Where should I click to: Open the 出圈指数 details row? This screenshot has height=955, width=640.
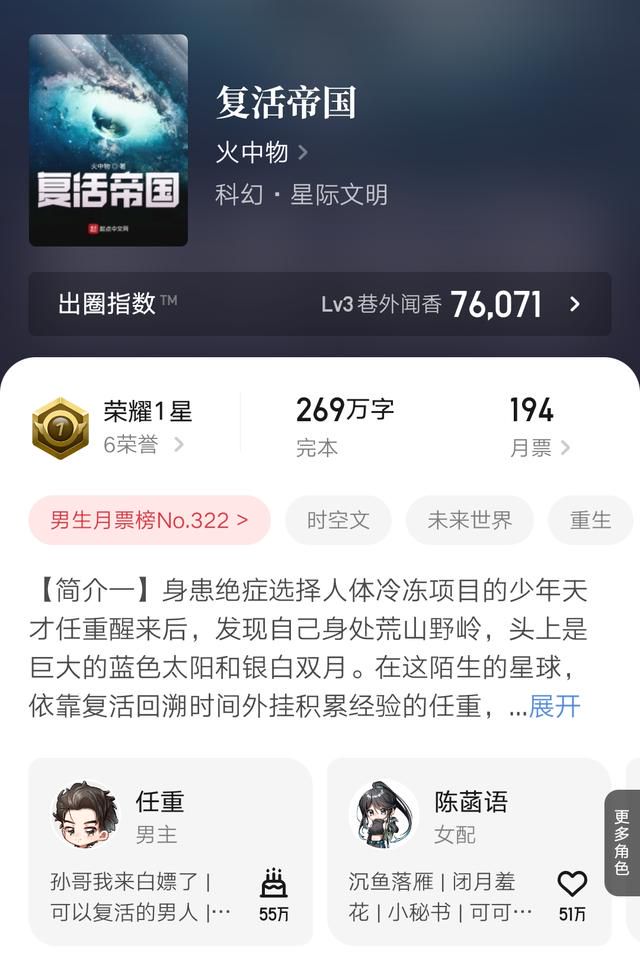click(319, 304)
